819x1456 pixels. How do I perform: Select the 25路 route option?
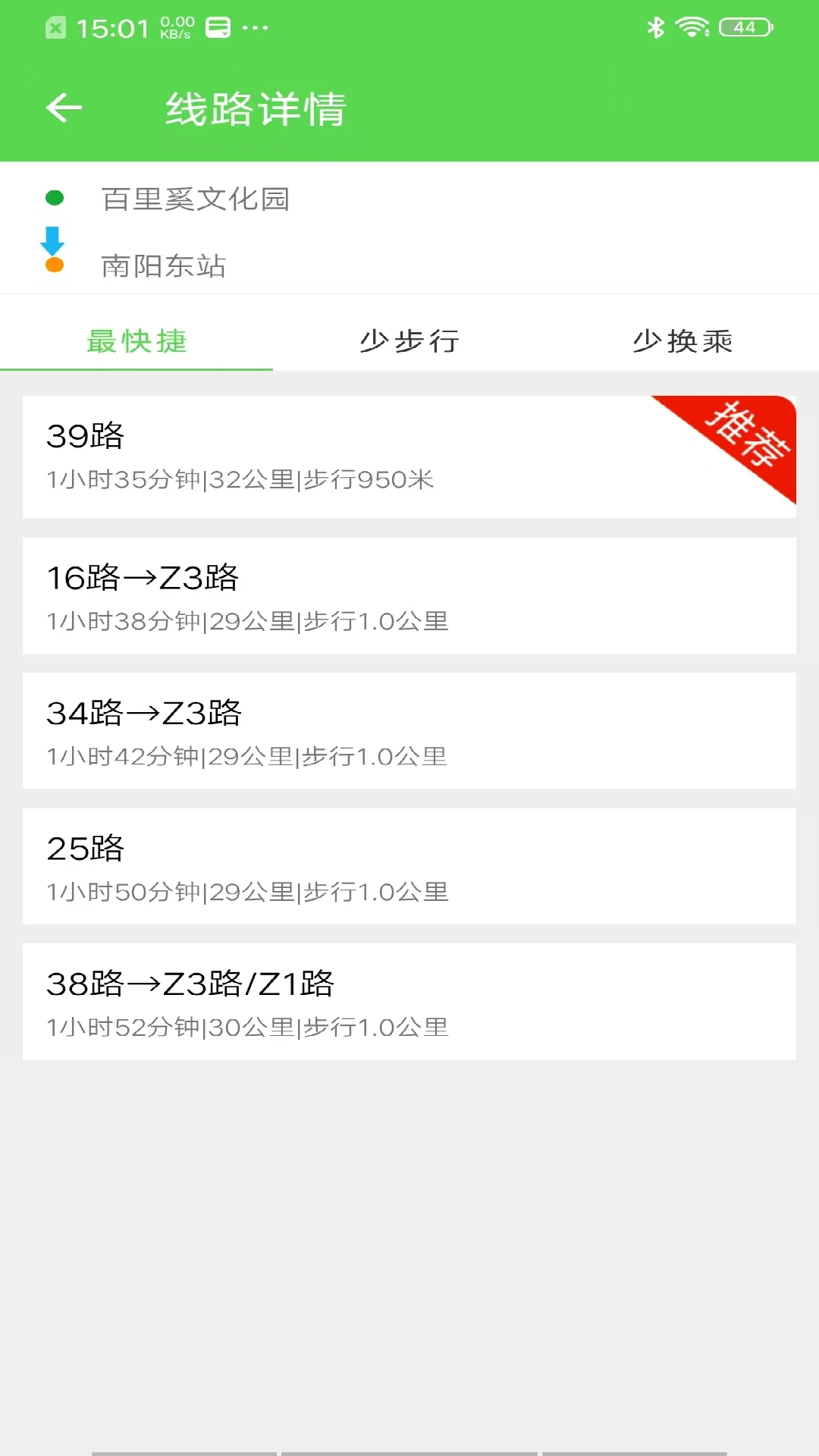point(409,866)
